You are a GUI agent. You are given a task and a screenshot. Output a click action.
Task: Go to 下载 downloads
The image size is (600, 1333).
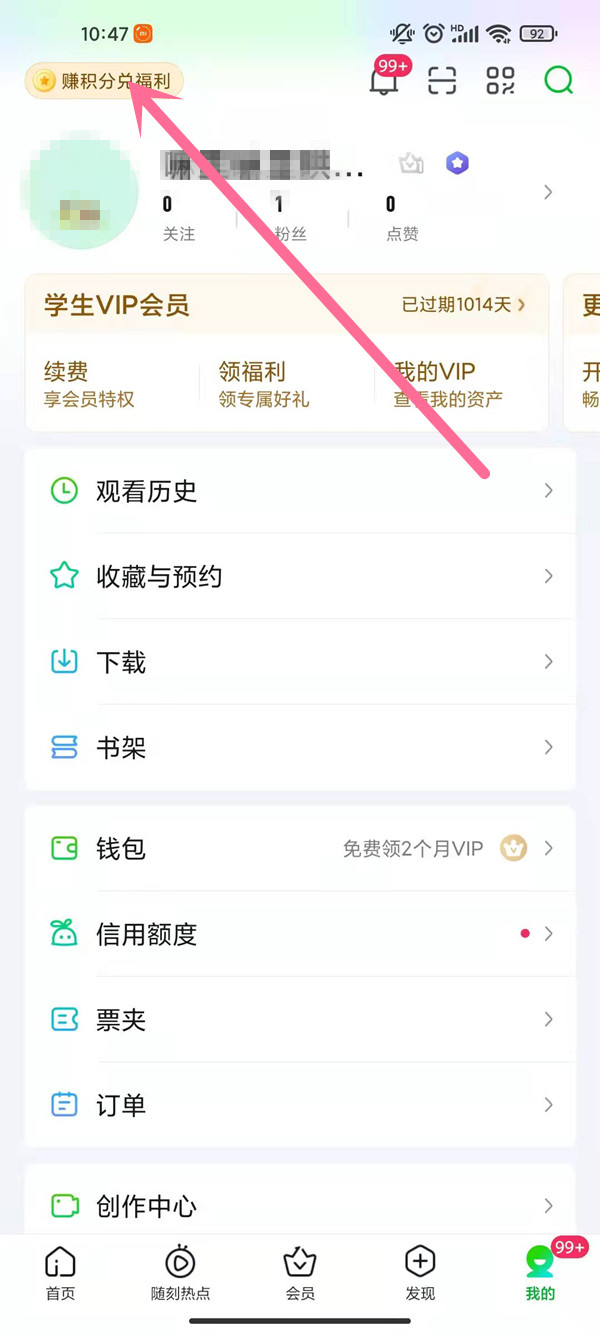[x=300, y=662]
